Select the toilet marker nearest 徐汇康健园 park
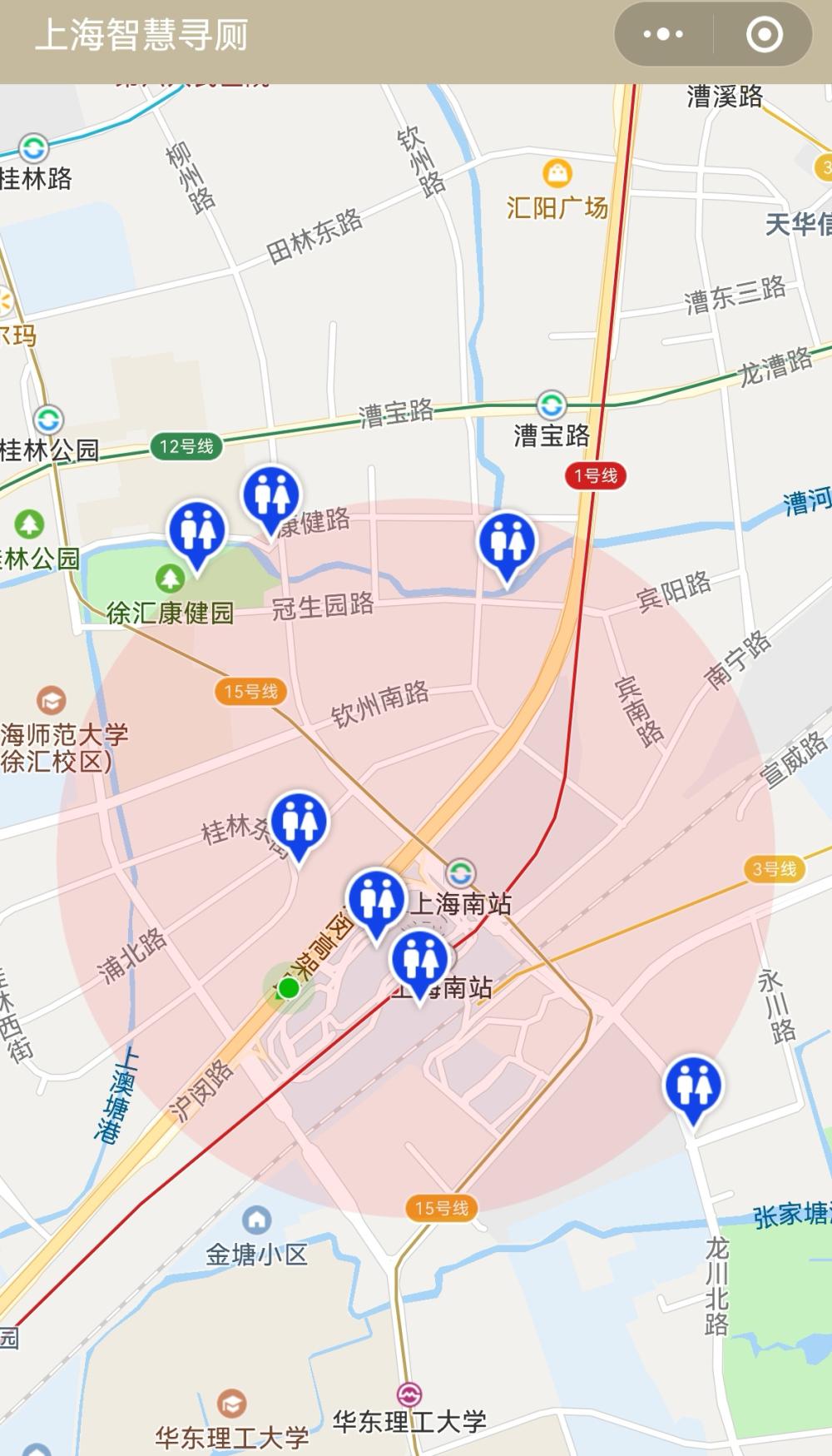 click(197, 530)
